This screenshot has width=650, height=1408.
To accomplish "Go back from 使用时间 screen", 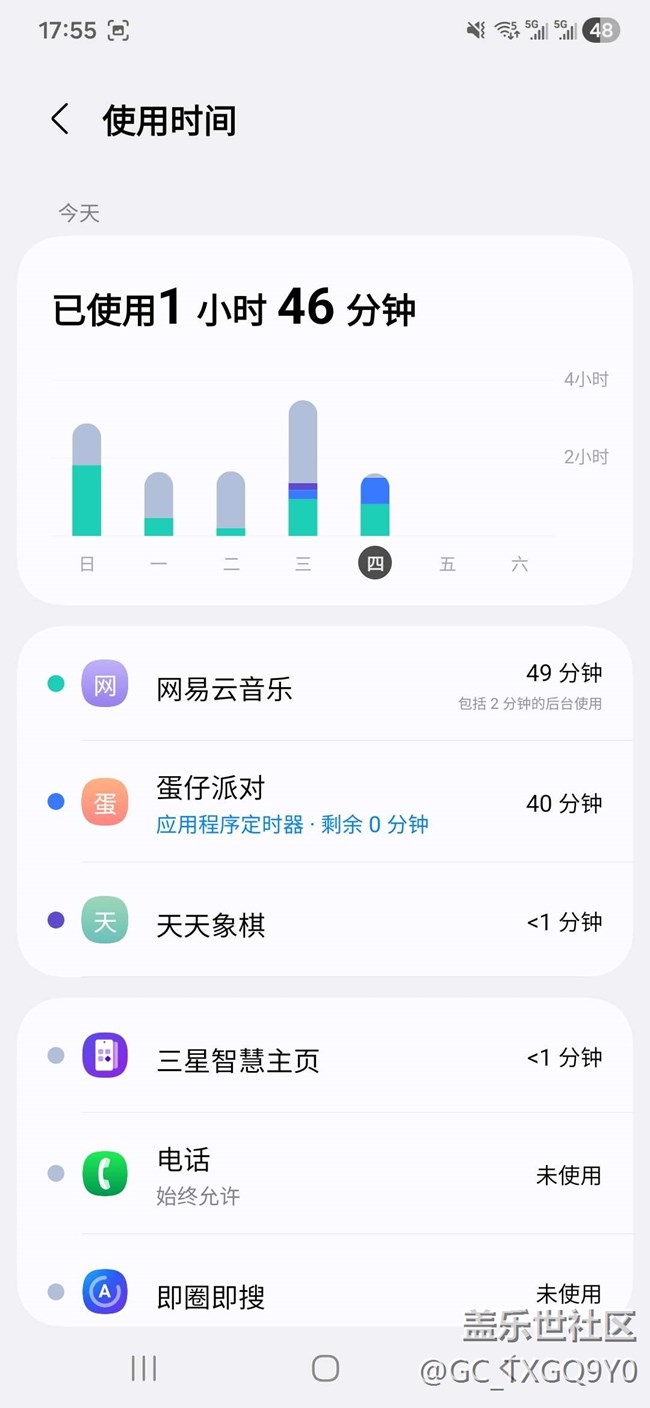I will coord(60,120).
